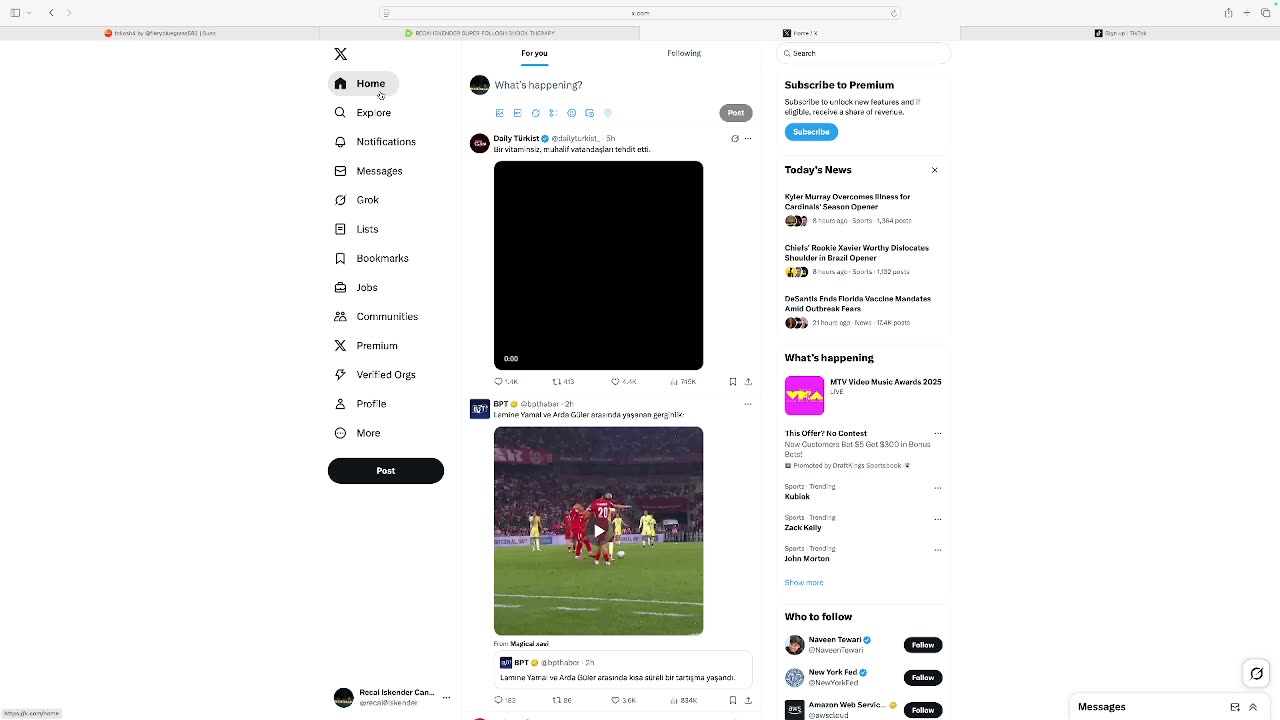
Task: Switch to the Following tab
Action: pos(684,53)
